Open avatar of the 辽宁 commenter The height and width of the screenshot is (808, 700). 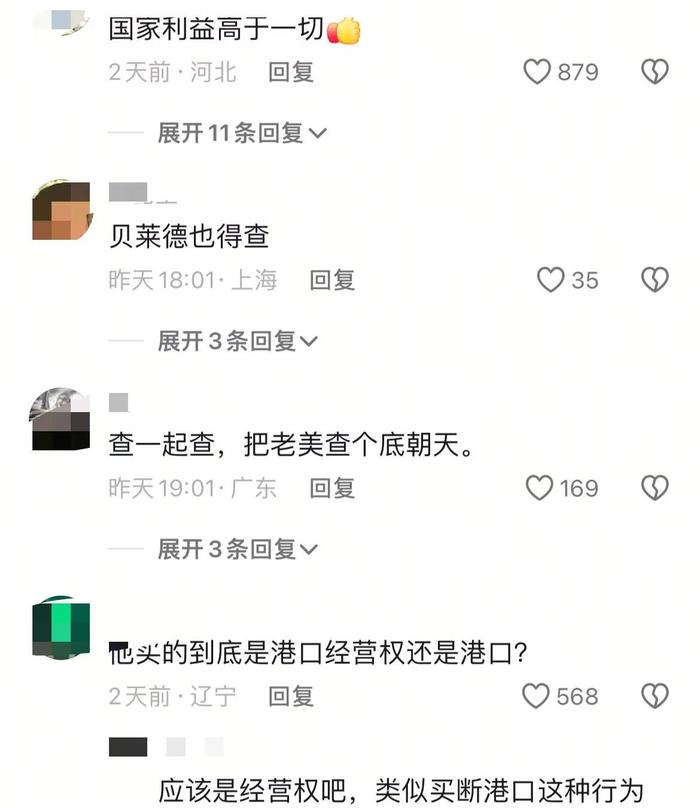61,628
